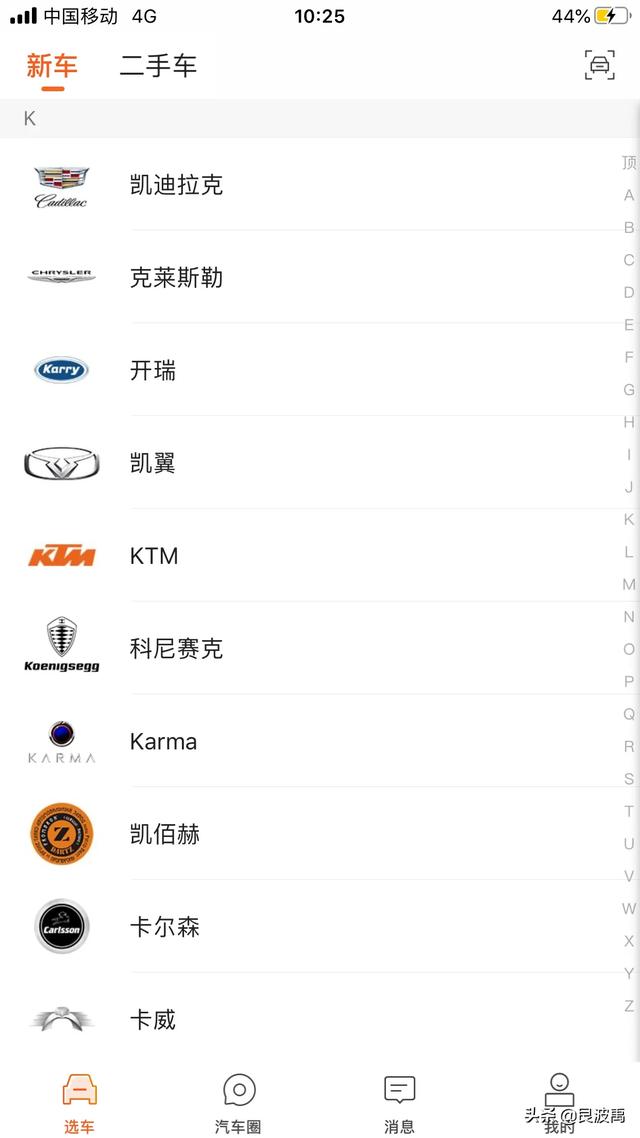Jump to the top via 顶
Screen dimensions: 640x1138
click(628, 163)
